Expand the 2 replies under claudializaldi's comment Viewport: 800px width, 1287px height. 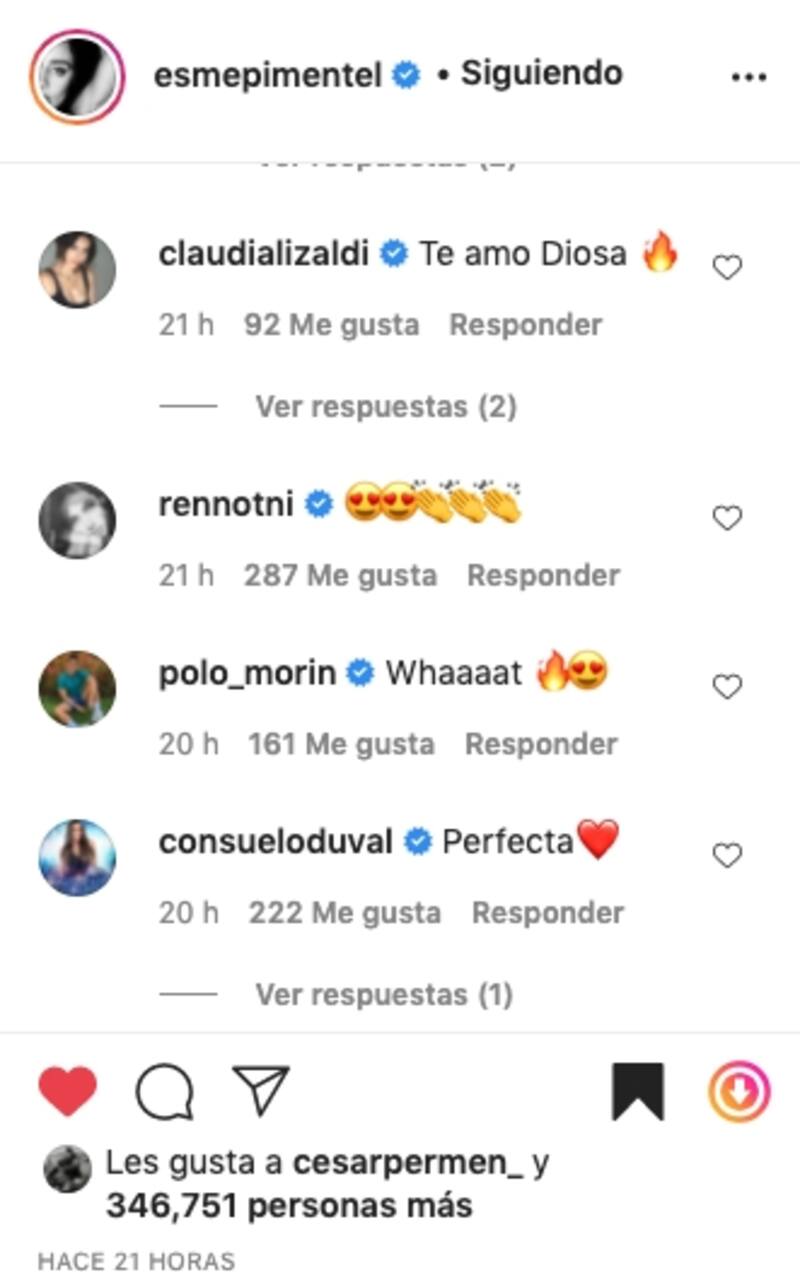385,407
